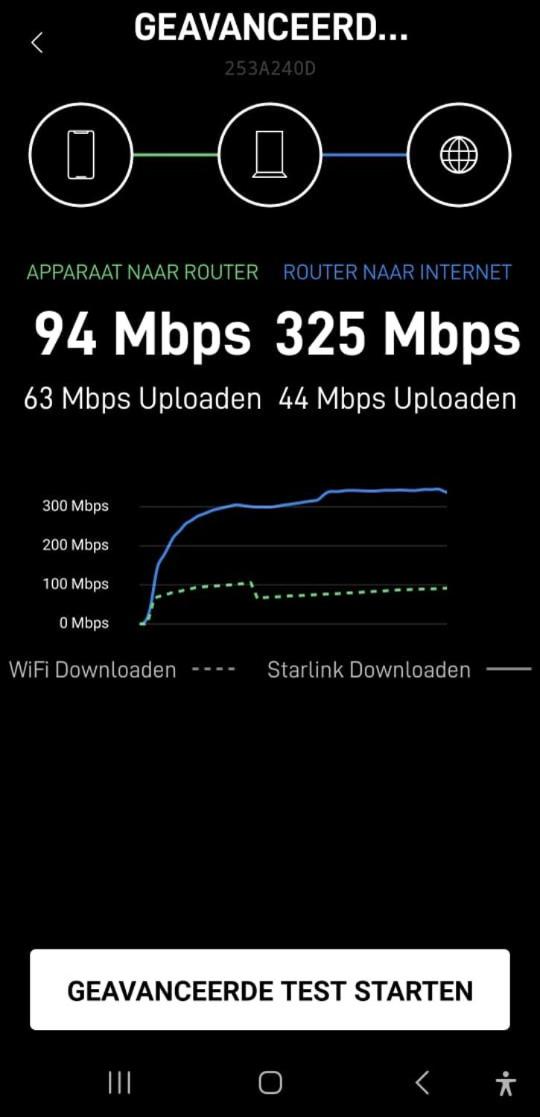Tap the system back button in the navigation bar
This screenshot has width=540, height=1117.
[422, 1083]
